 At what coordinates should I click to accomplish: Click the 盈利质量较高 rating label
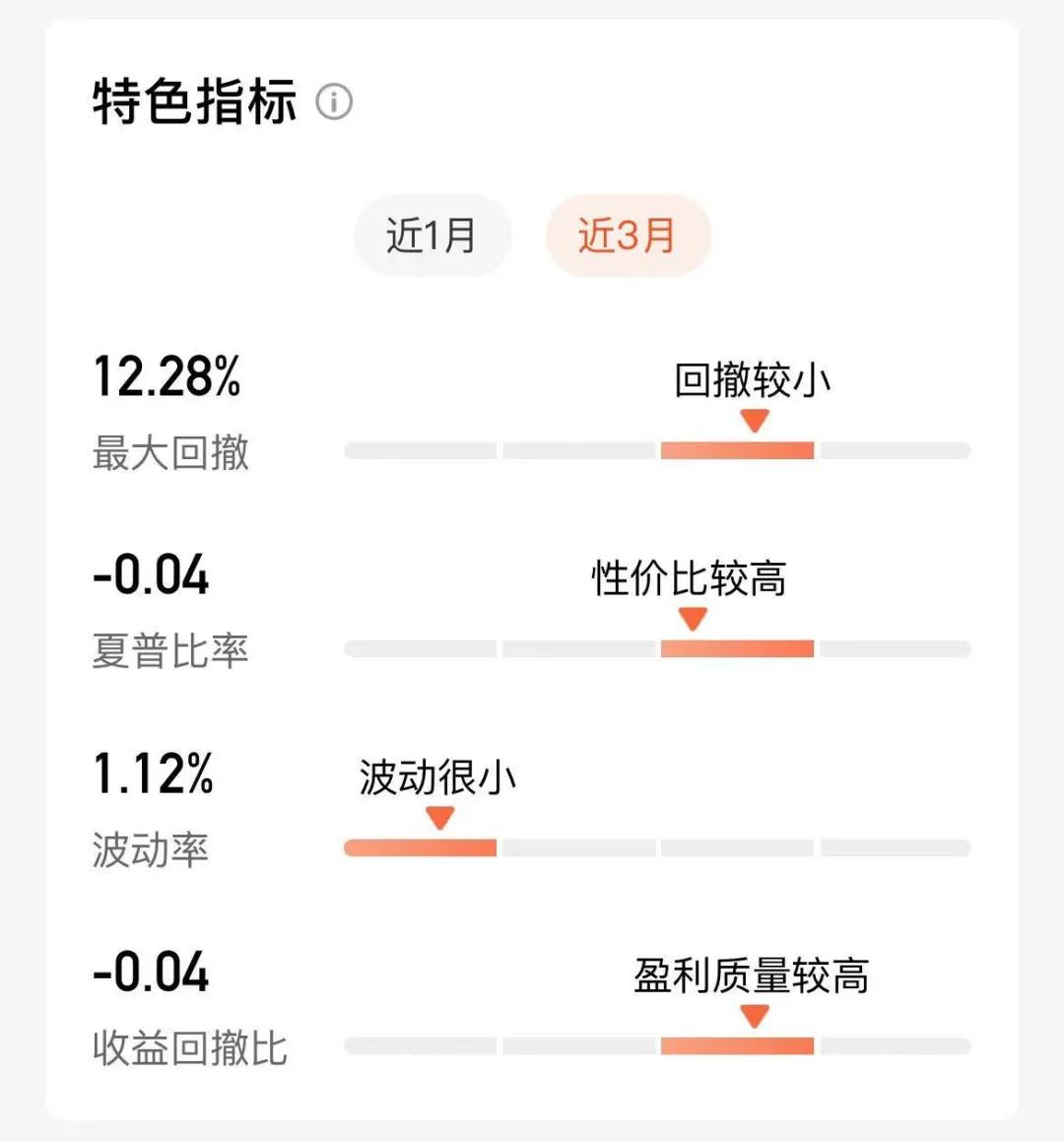[751, 975]
